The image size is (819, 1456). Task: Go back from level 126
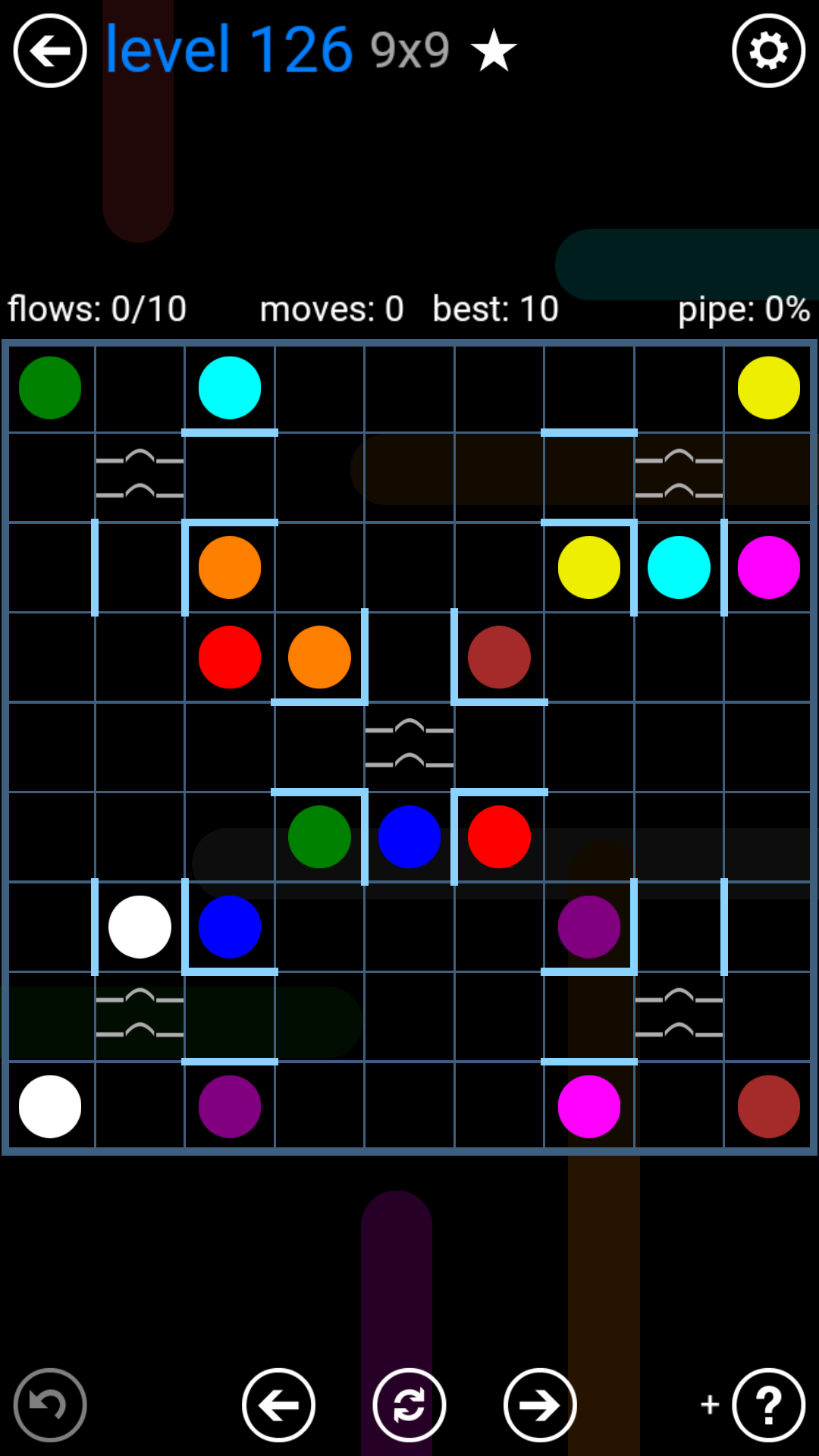tap(50, 51)
